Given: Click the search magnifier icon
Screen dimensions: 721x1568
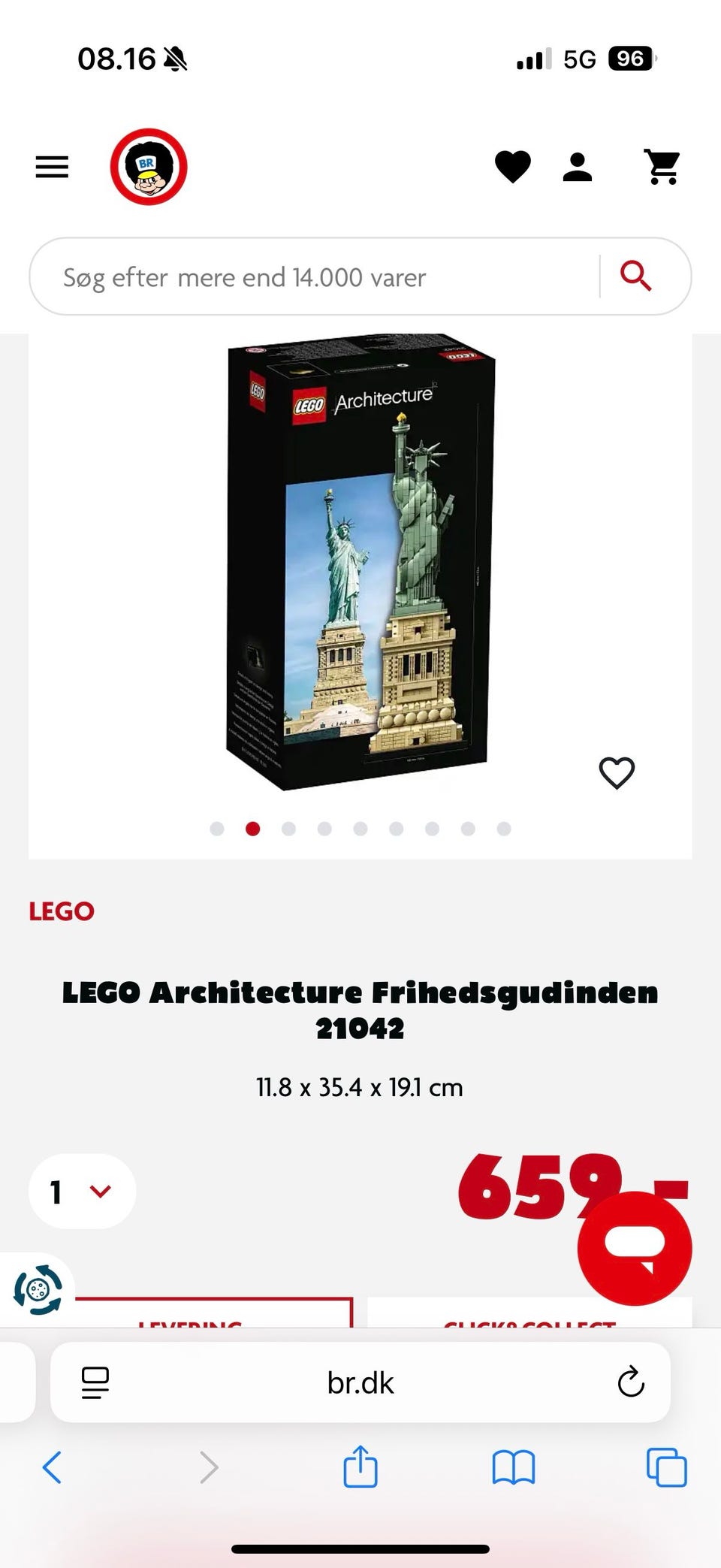Looking at the screenshot, I should (637, 276).
